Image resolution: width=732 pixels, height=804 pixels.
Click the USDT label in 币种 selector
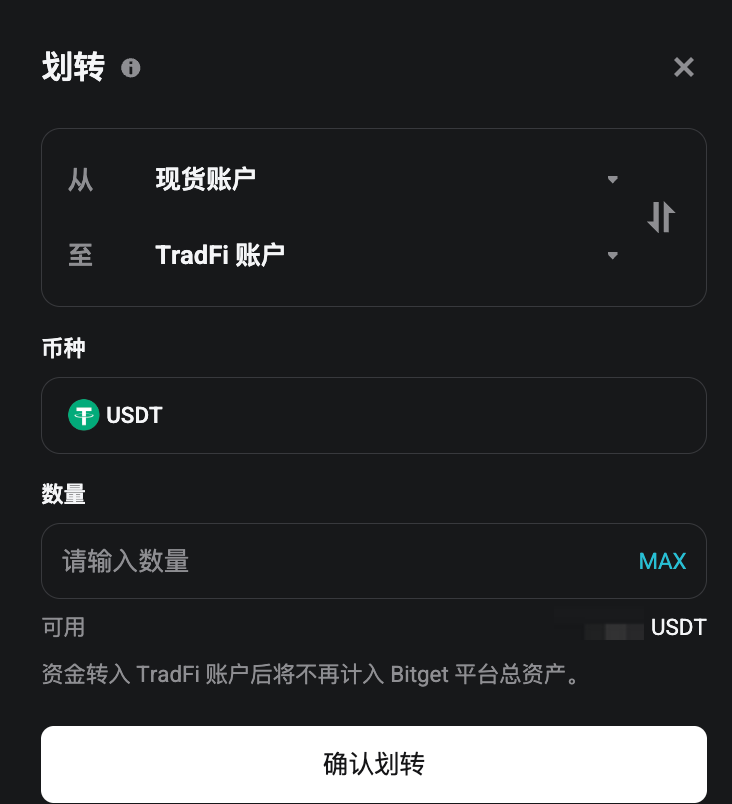(133, 415)
